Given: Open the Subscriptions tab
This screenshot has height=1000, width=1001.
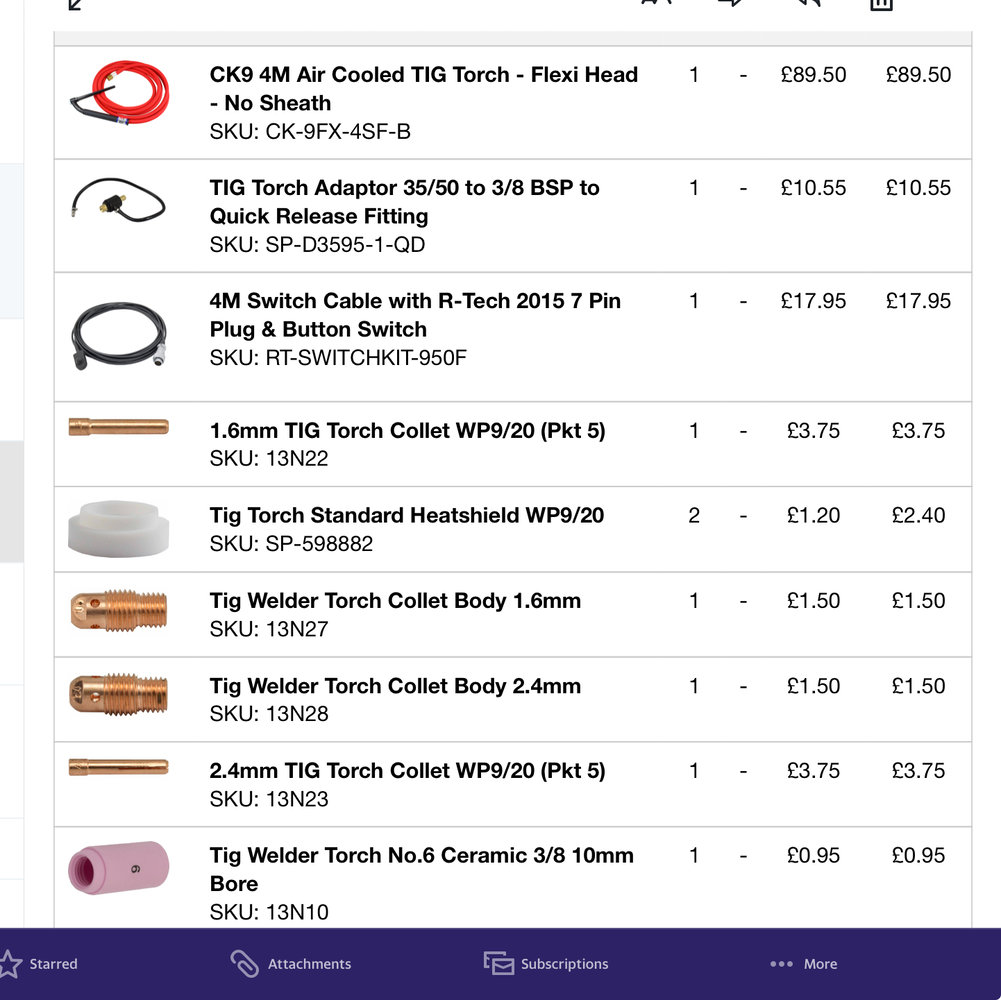Looking at the screenshot, I should [x=546, y=964].
